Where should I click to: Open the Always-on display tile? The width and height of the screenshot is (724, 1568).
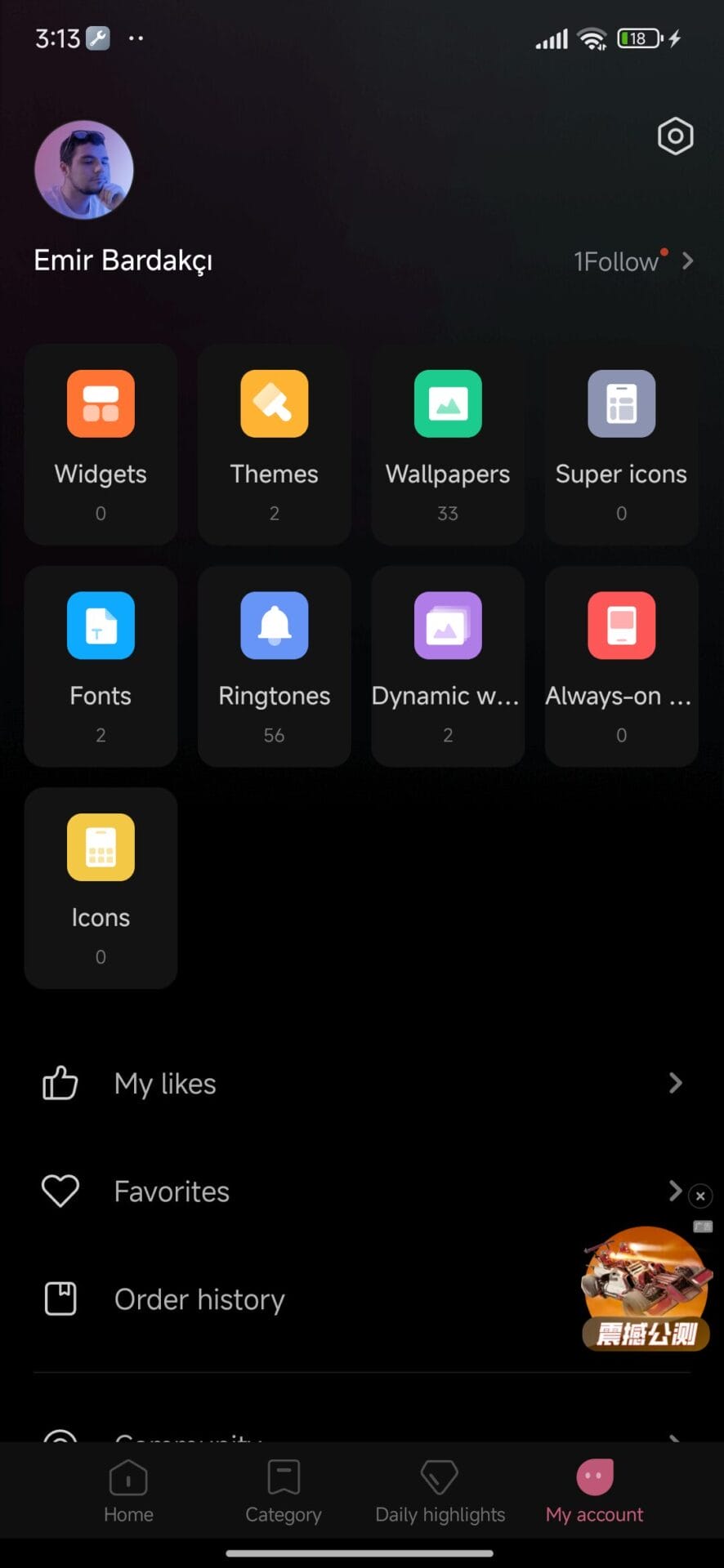[621, 666]
